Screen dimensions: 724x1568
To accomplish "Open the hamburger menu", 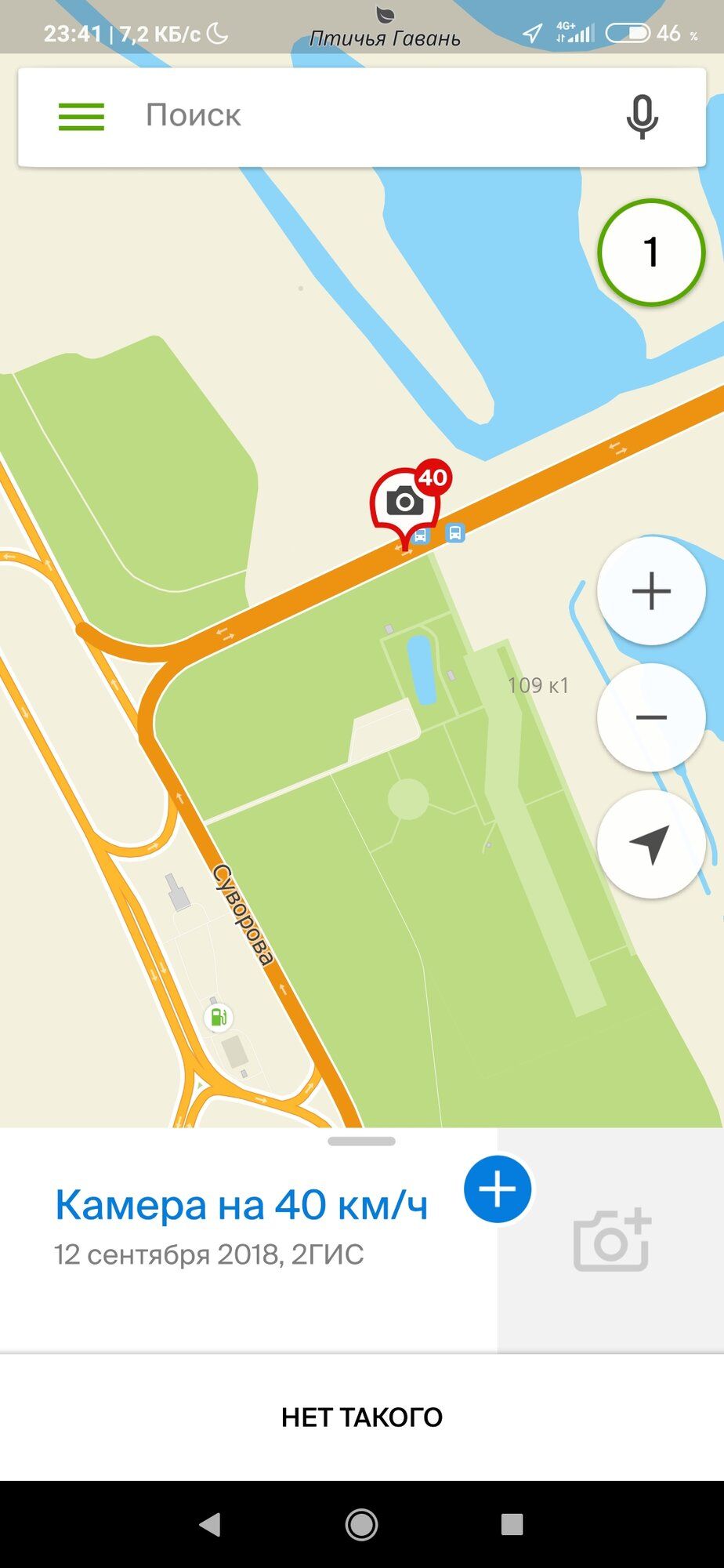I will pyautogui.click(x=81, y=117).
